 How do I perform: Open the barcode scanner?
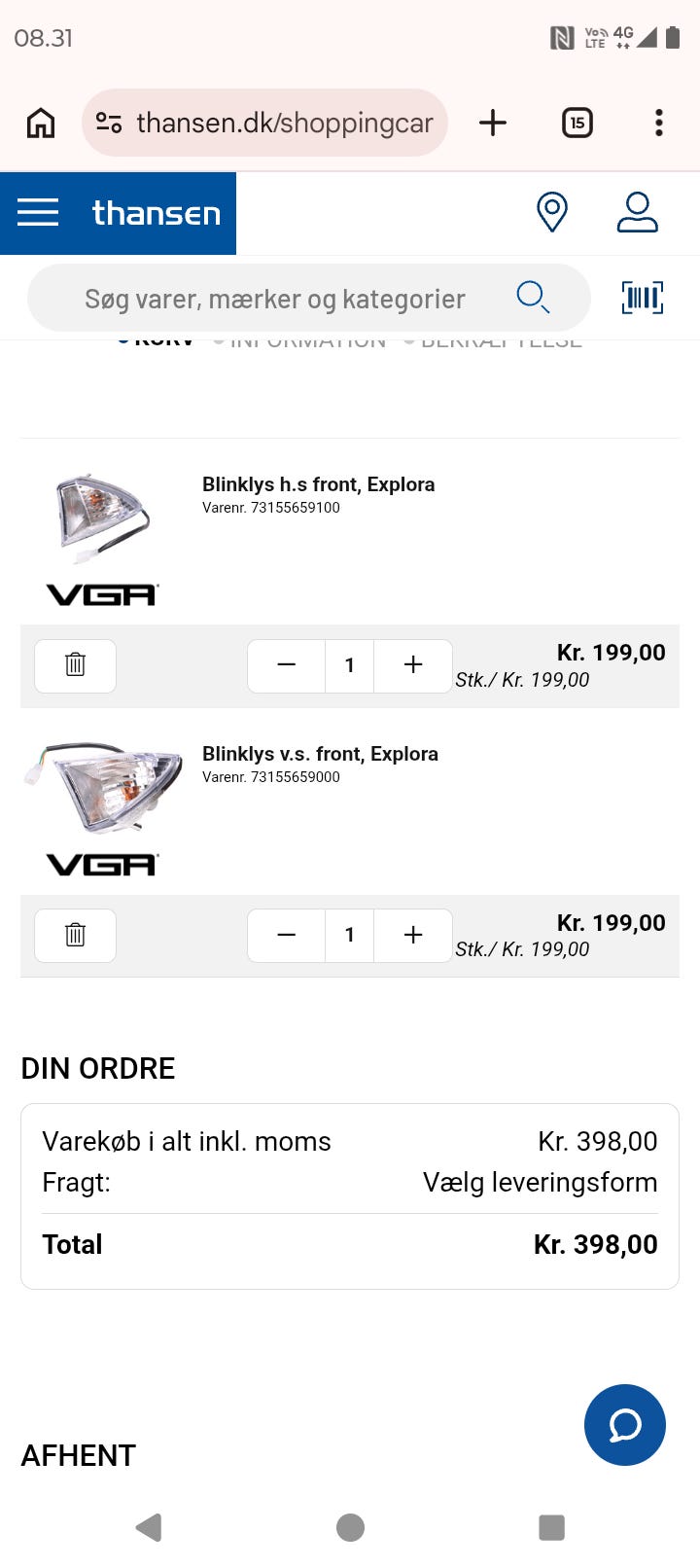[642, 298]
